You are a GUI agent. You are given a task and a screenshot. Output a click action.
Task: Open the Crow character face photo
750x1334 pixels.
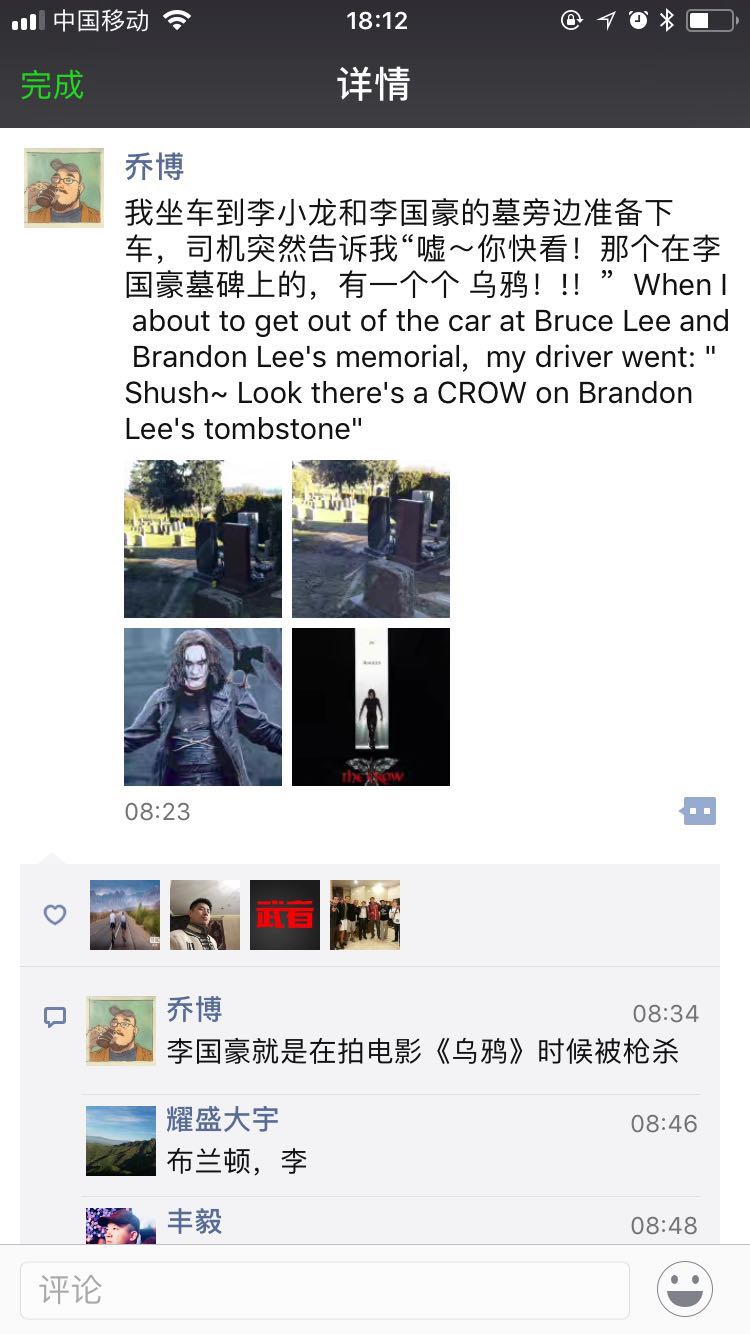pyautogui.click(x=203, y=707)
